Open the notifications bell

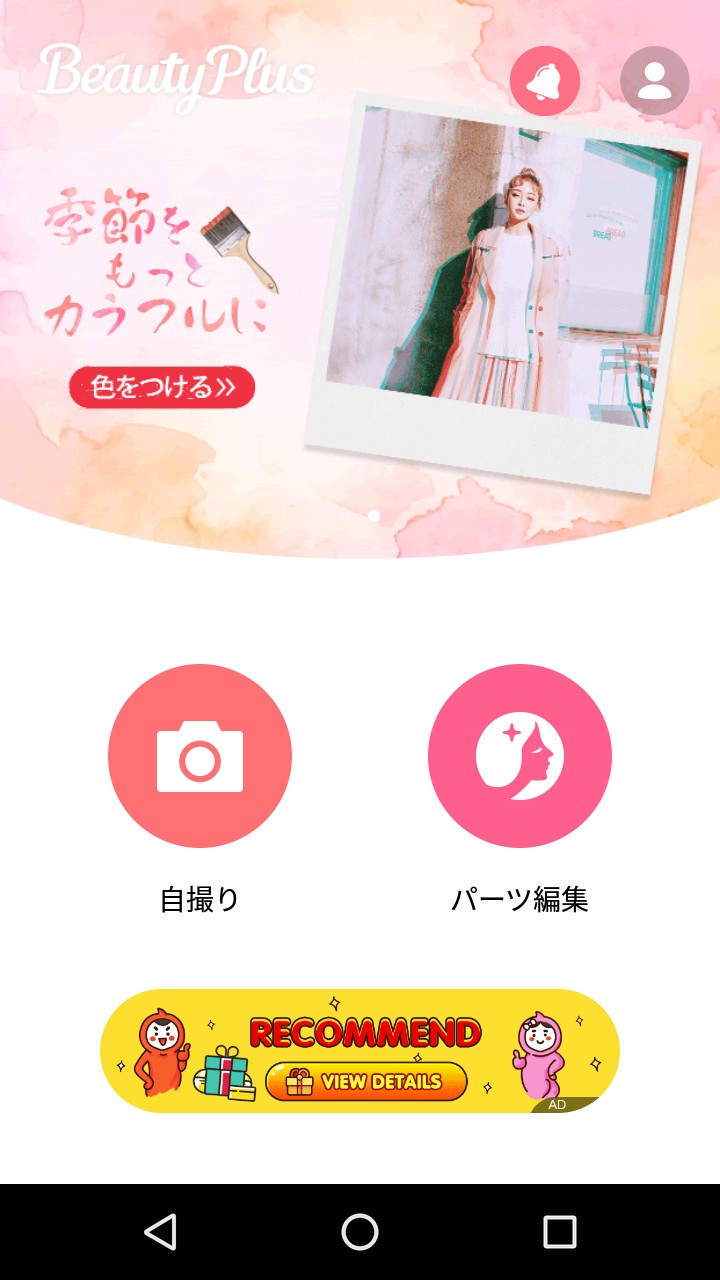pyautogui.click(x=545, y=81)
